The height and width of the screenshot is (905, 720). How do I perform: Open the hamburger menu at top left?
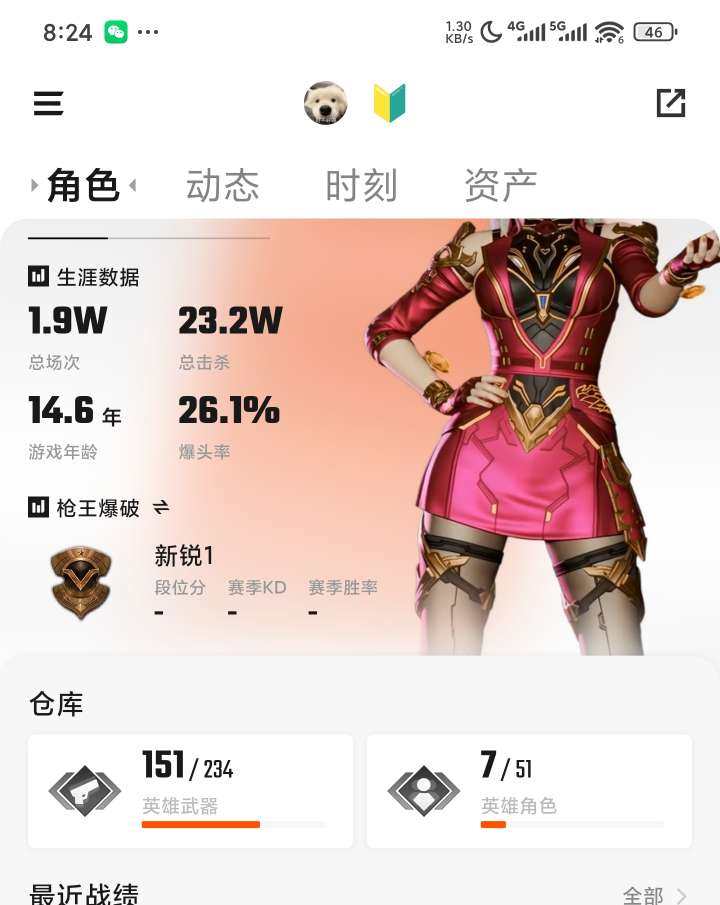(47, 103)
